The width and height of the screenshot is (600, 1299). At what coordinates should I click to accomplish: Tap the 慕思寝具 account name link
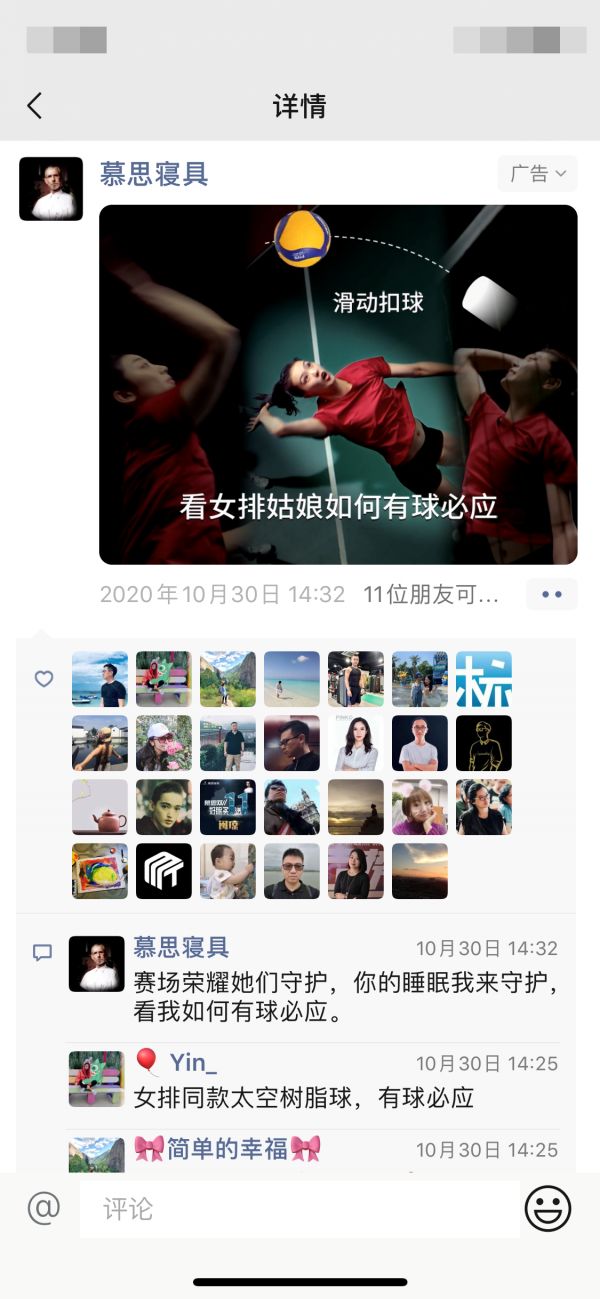[154, 173]
